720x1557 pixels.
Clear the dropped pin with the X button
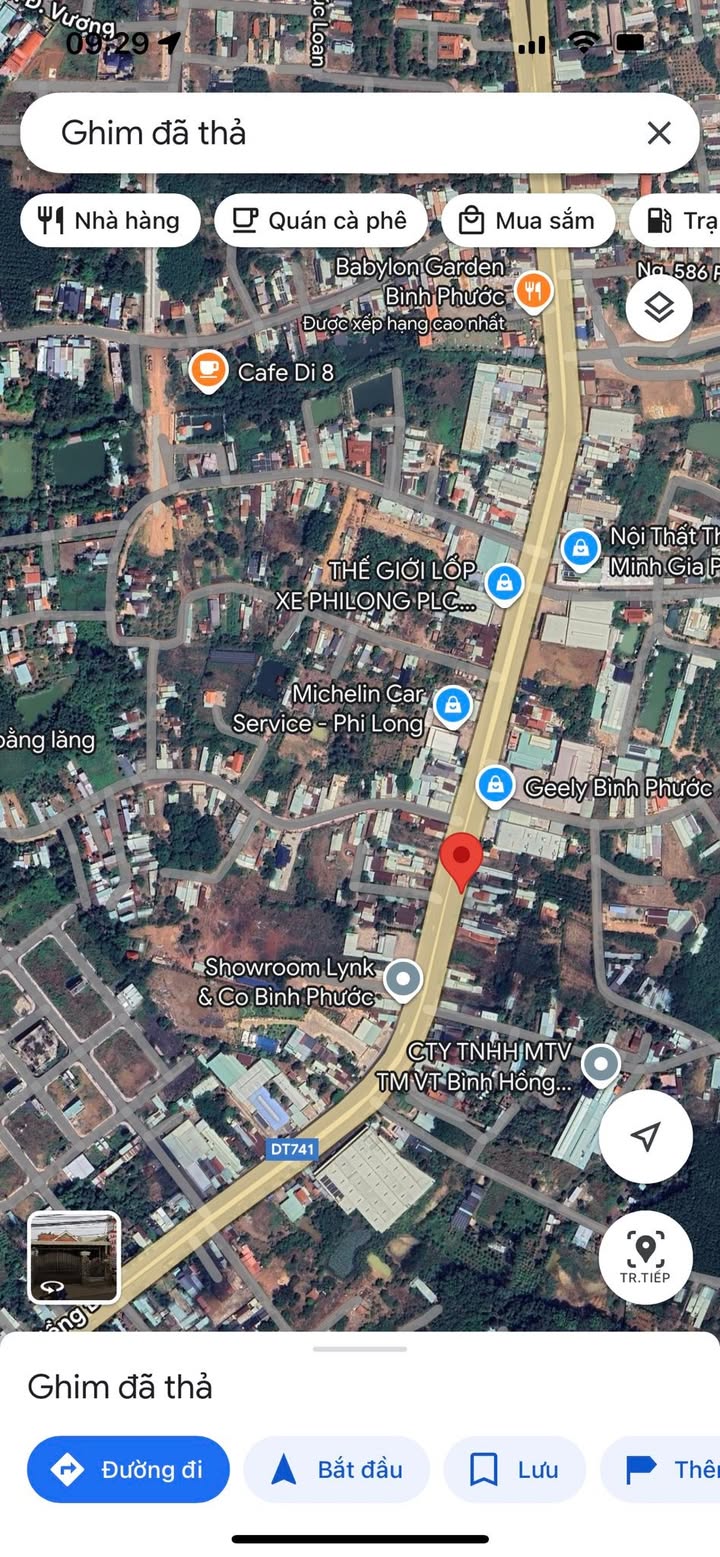658,133
